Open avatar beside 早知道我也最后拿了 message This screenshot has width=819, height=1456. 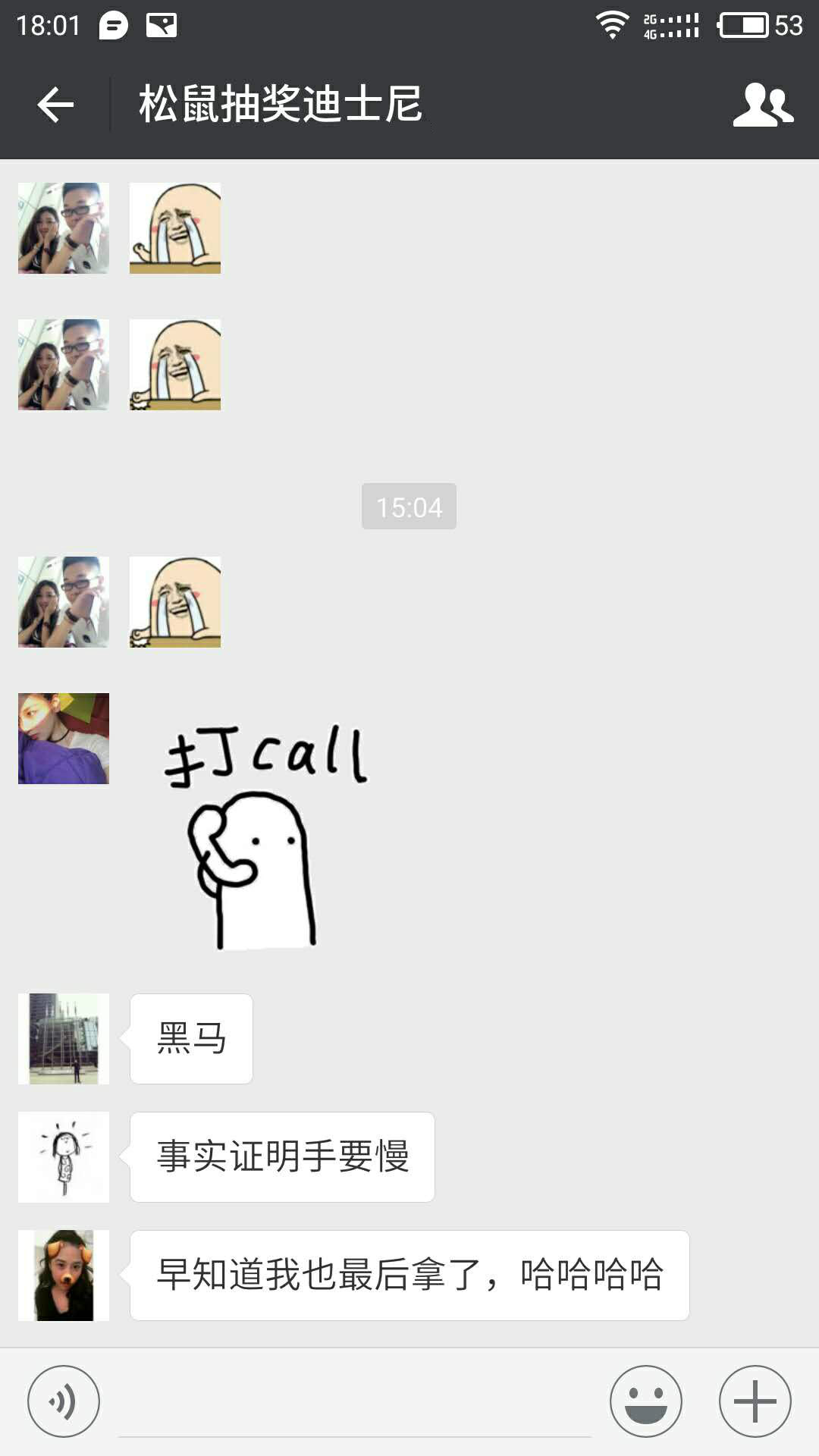tap(64, 1276)
